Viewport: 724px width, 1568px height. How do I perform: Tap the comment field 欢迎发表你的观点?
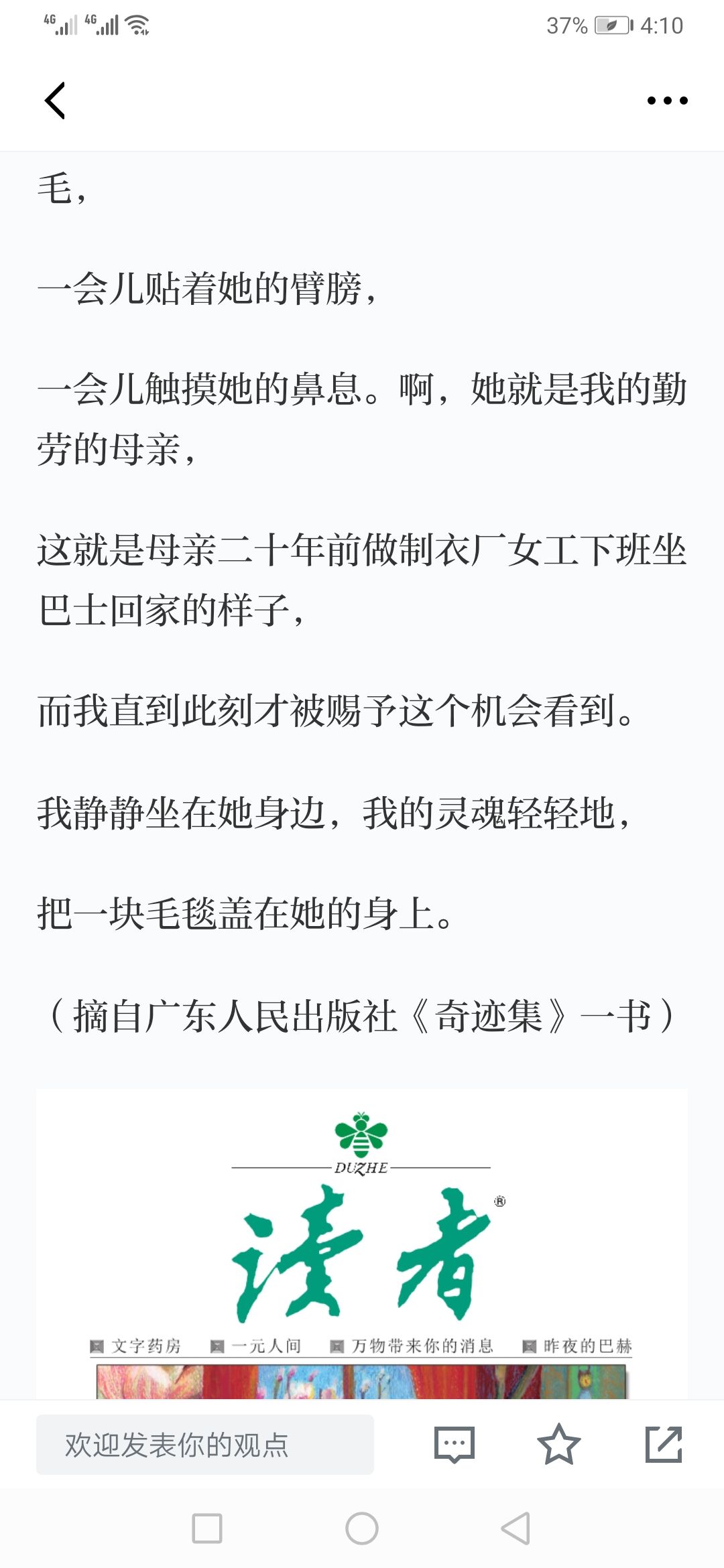coord(204,1445)
